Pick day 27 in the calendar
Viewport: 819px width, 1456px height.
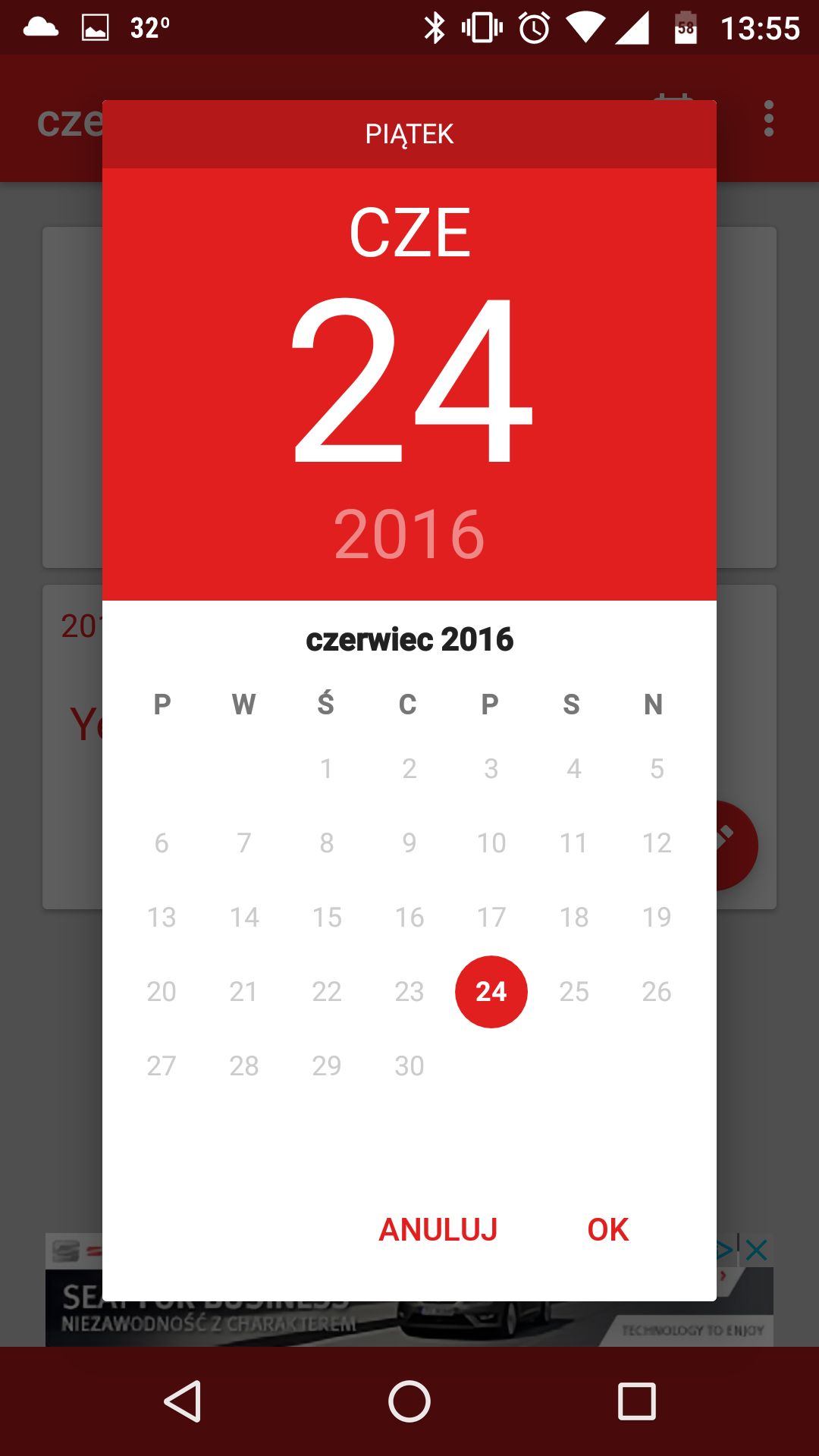(162, 1065)
